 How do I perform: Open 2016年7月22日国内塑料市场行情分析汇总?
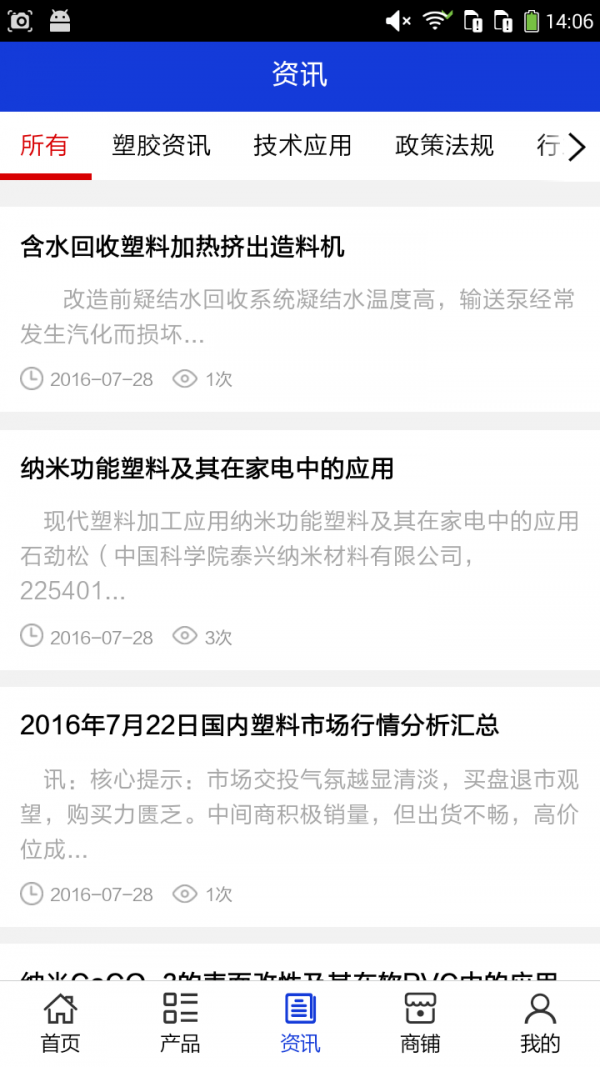(259, 726)
